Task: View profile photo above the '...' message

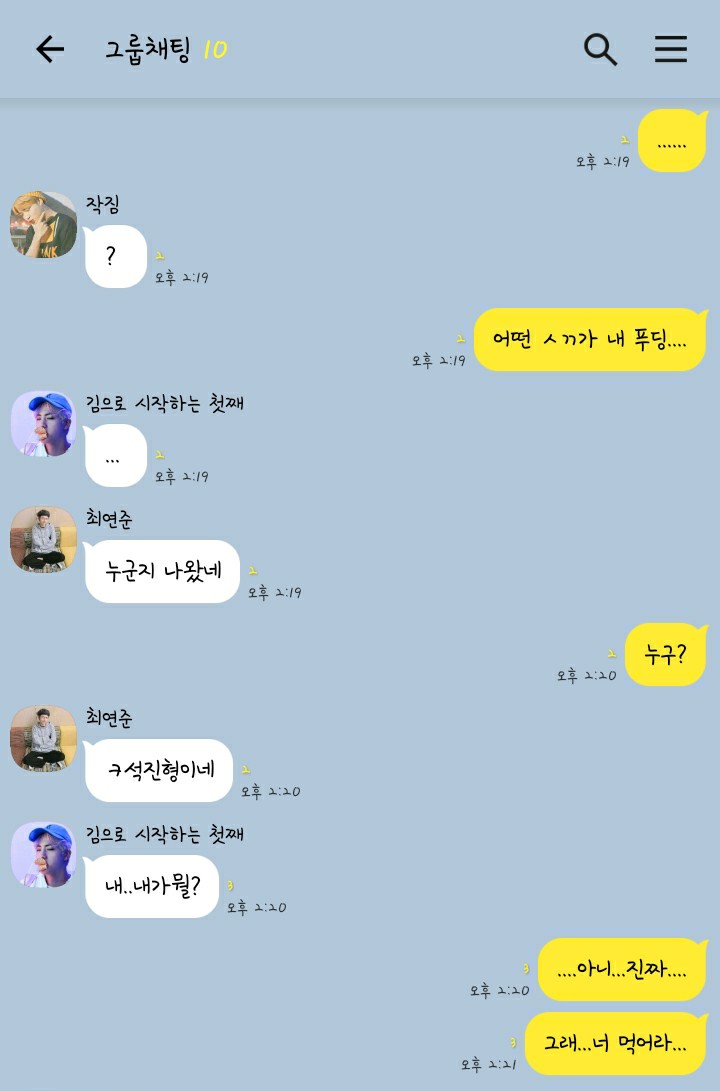Action: [43, 424]
